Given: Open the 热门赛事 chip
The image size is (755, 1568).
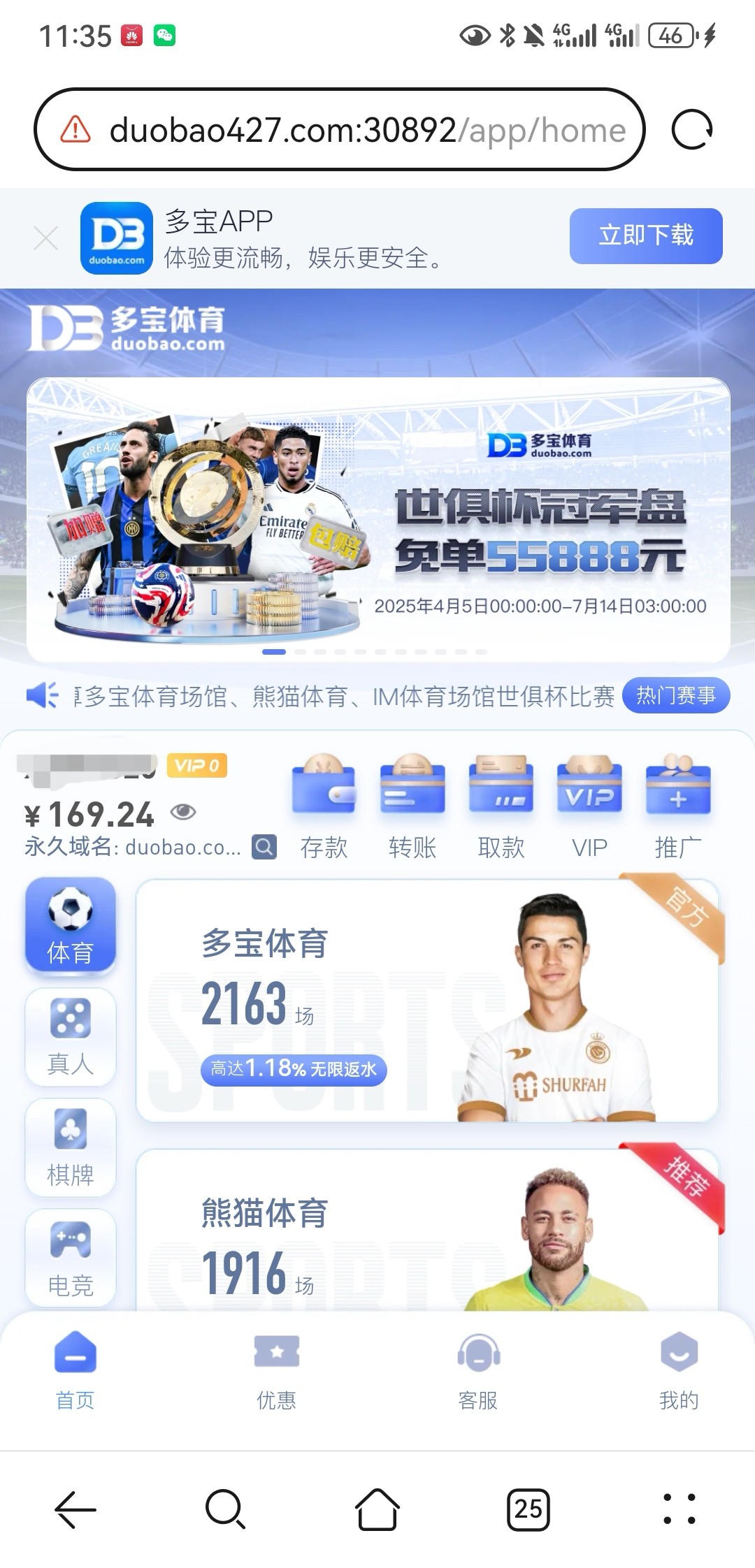Looking at the screenshot, I should [675, 695].
